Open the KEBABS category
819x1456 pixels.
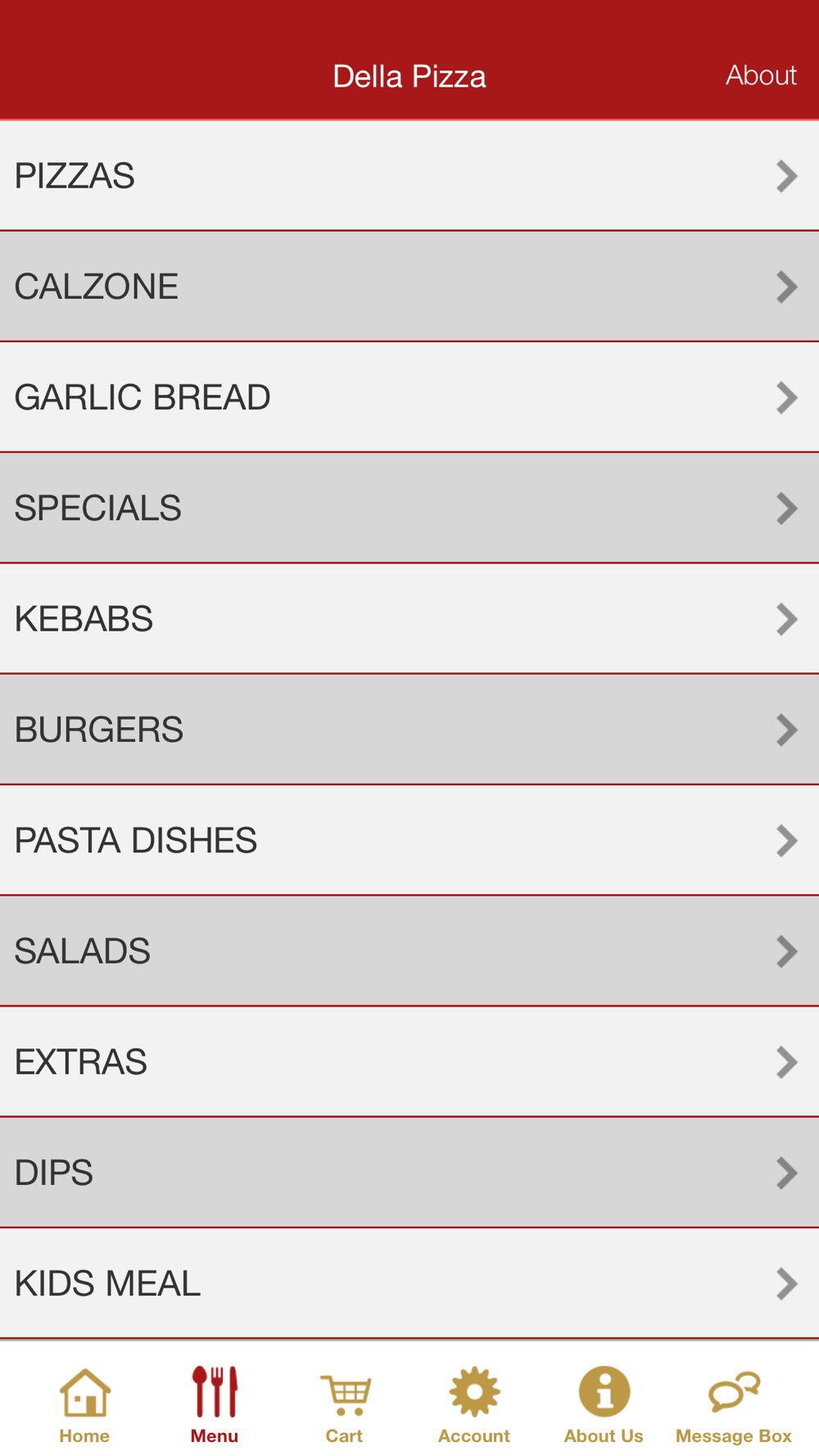pos(409,619)
